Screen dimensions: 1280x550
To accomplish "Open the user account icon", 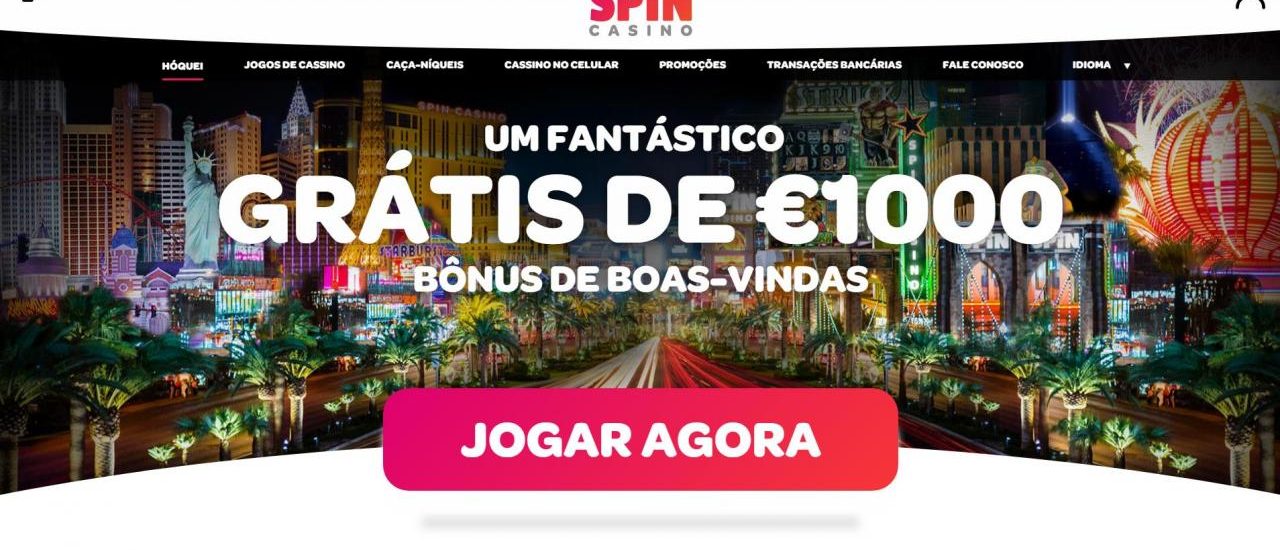I will [x=1249, y=3].
